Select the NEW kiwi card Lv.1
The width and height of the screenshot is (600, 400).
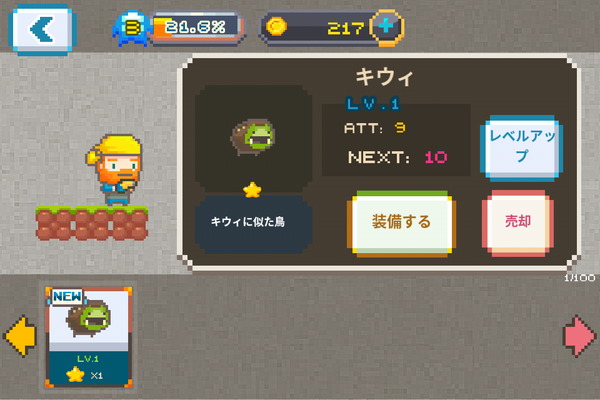pyautogui.click(x=89, y=337)
